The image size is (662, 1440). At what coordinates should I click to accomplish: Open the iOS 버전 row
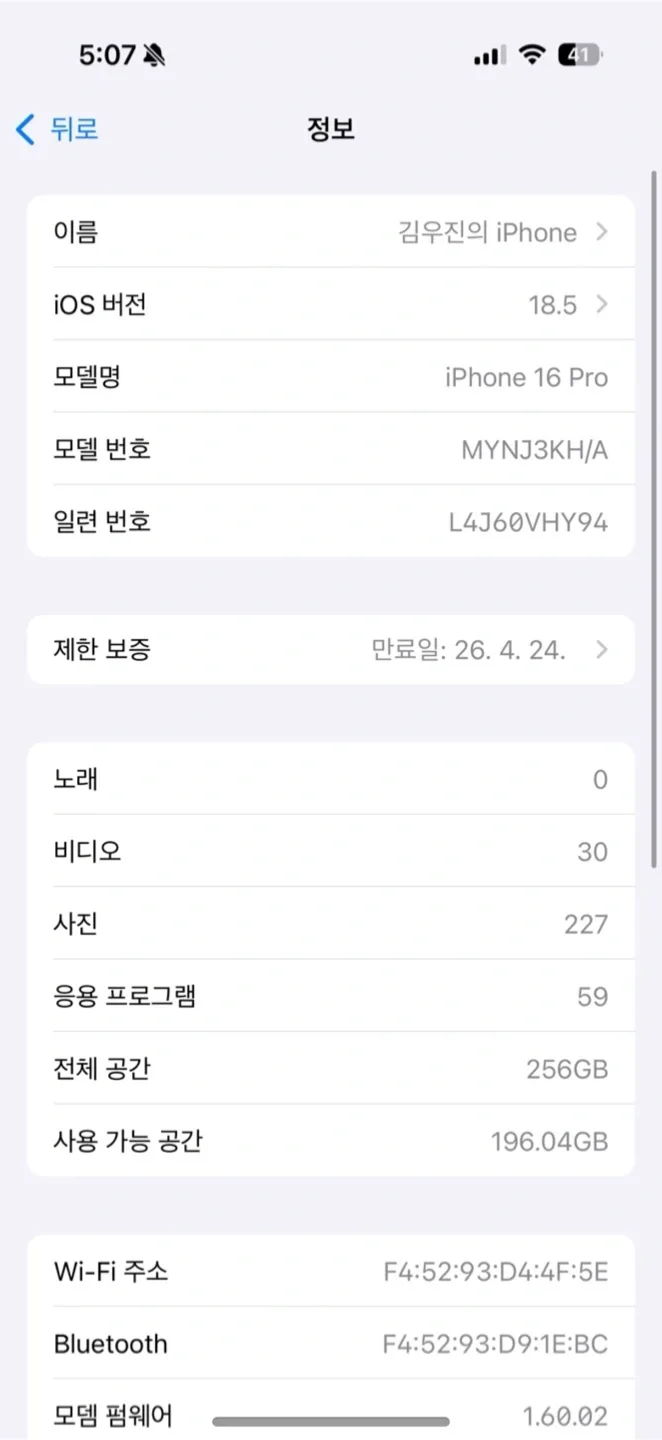click(330, 304)
